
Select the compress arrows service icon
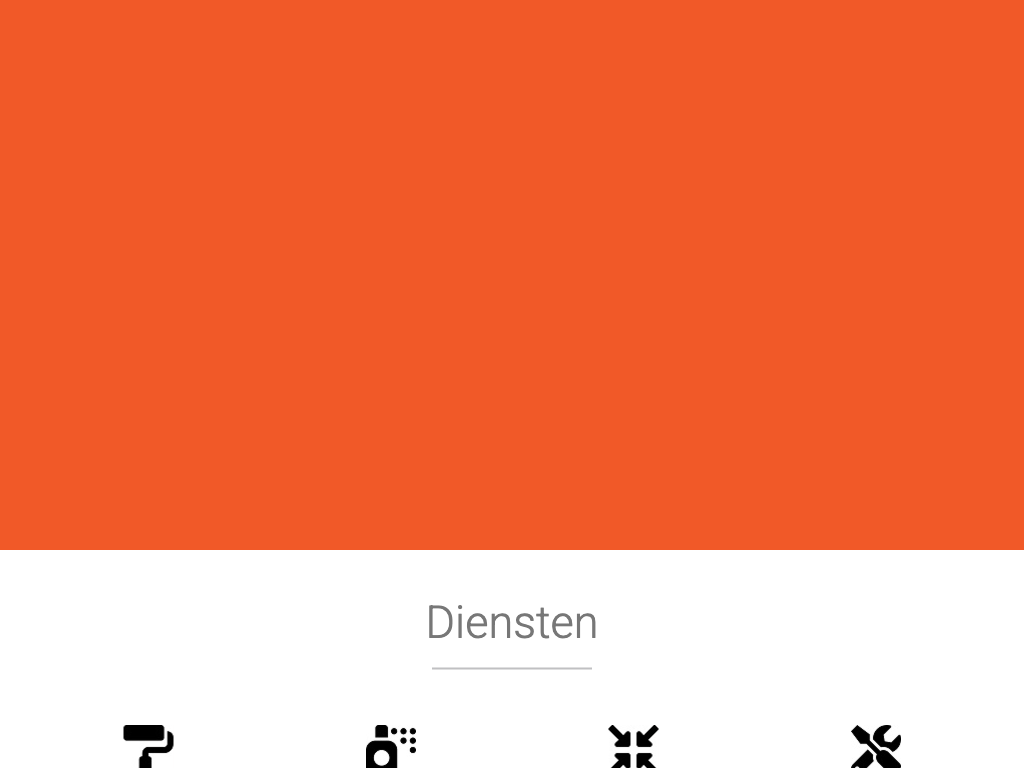[633, 746]
